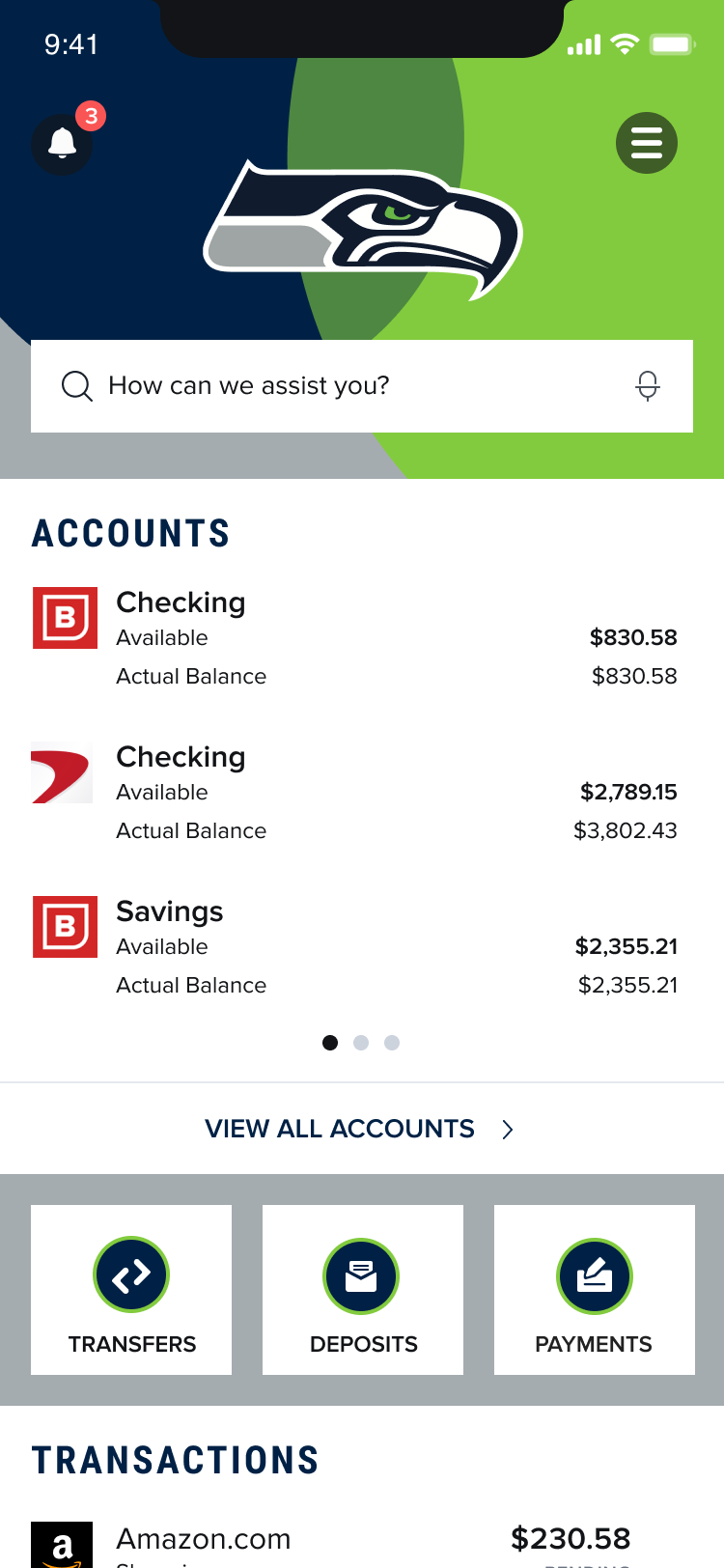This screenshot has height=1568, width=724.
Task: Open the notifications bell
Action: click(63, 144)
